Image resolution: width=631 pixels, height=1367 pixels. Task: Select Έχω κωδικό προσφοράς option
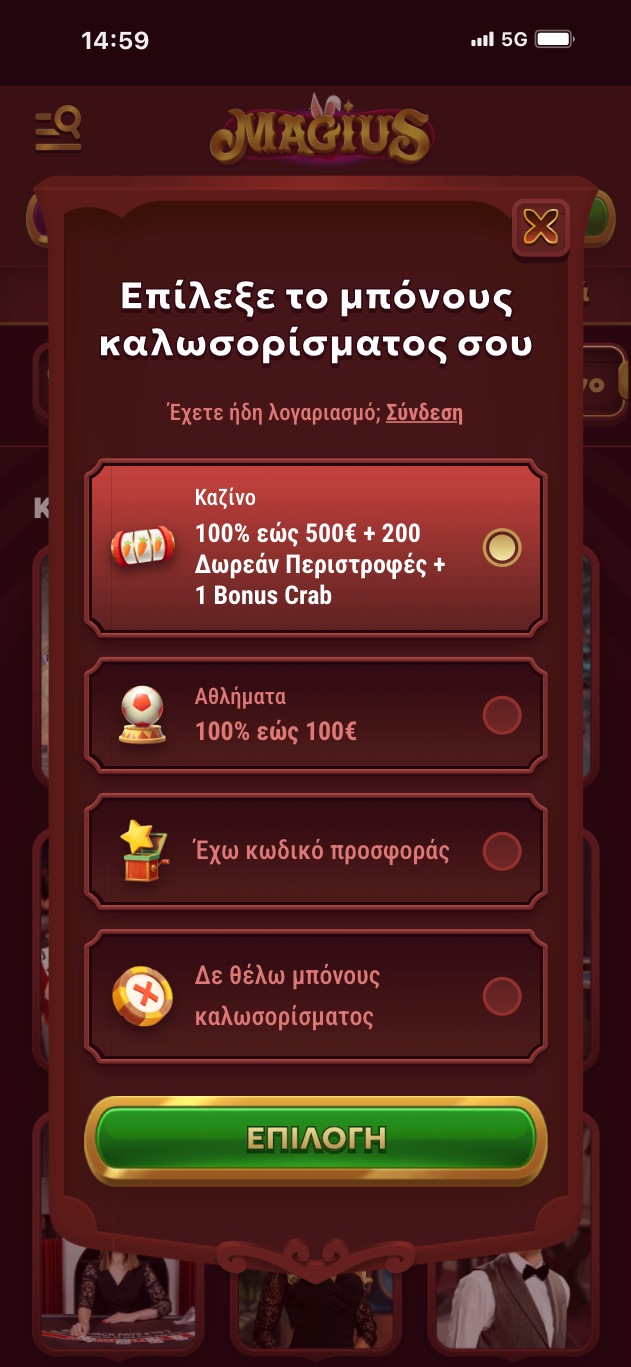click(x=501, y=851)
